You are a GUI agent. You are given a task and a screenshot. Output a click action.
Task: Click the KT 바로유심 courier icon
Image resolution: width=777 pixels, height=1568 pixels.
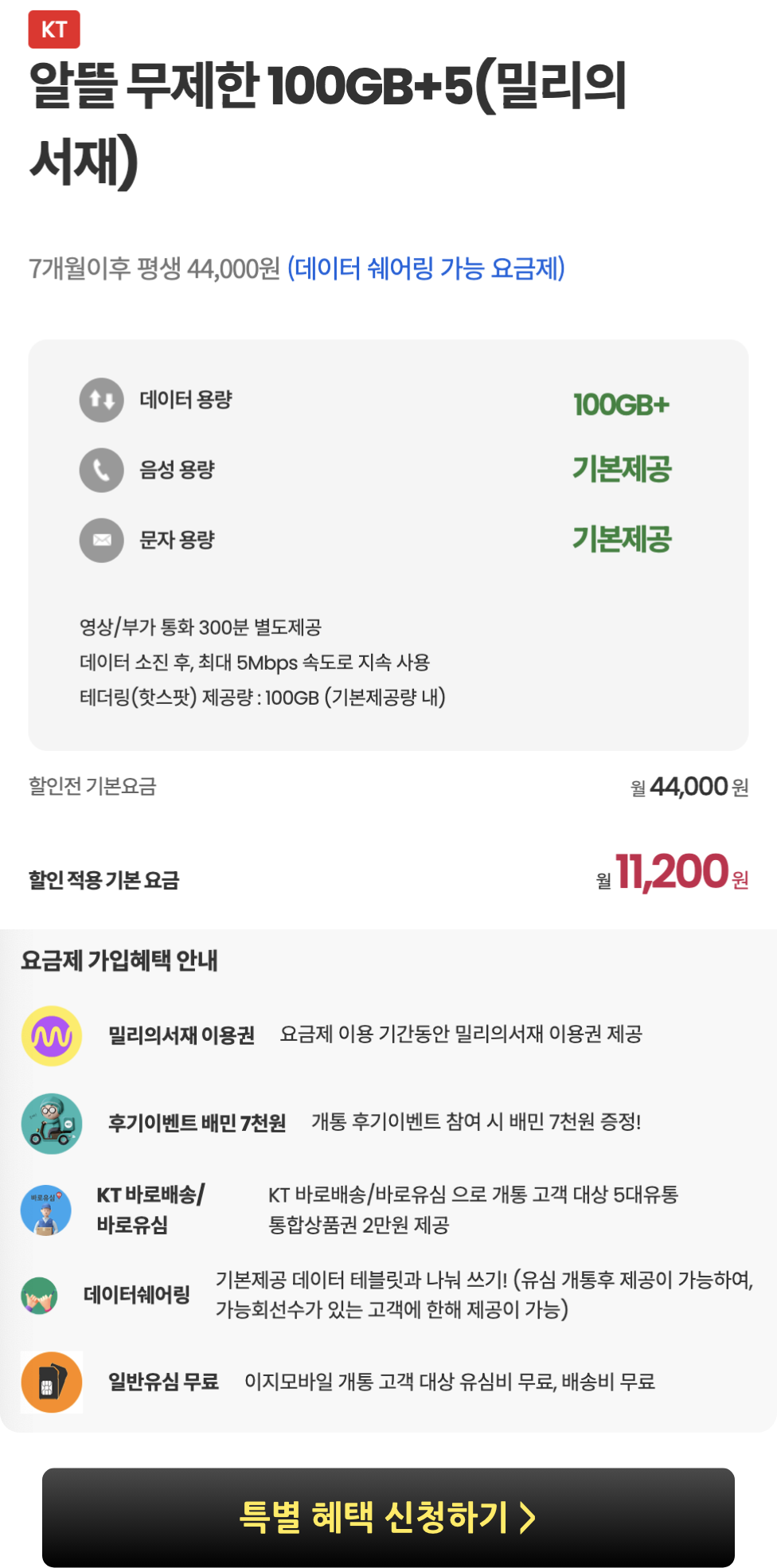click(x=45, y=1210)
